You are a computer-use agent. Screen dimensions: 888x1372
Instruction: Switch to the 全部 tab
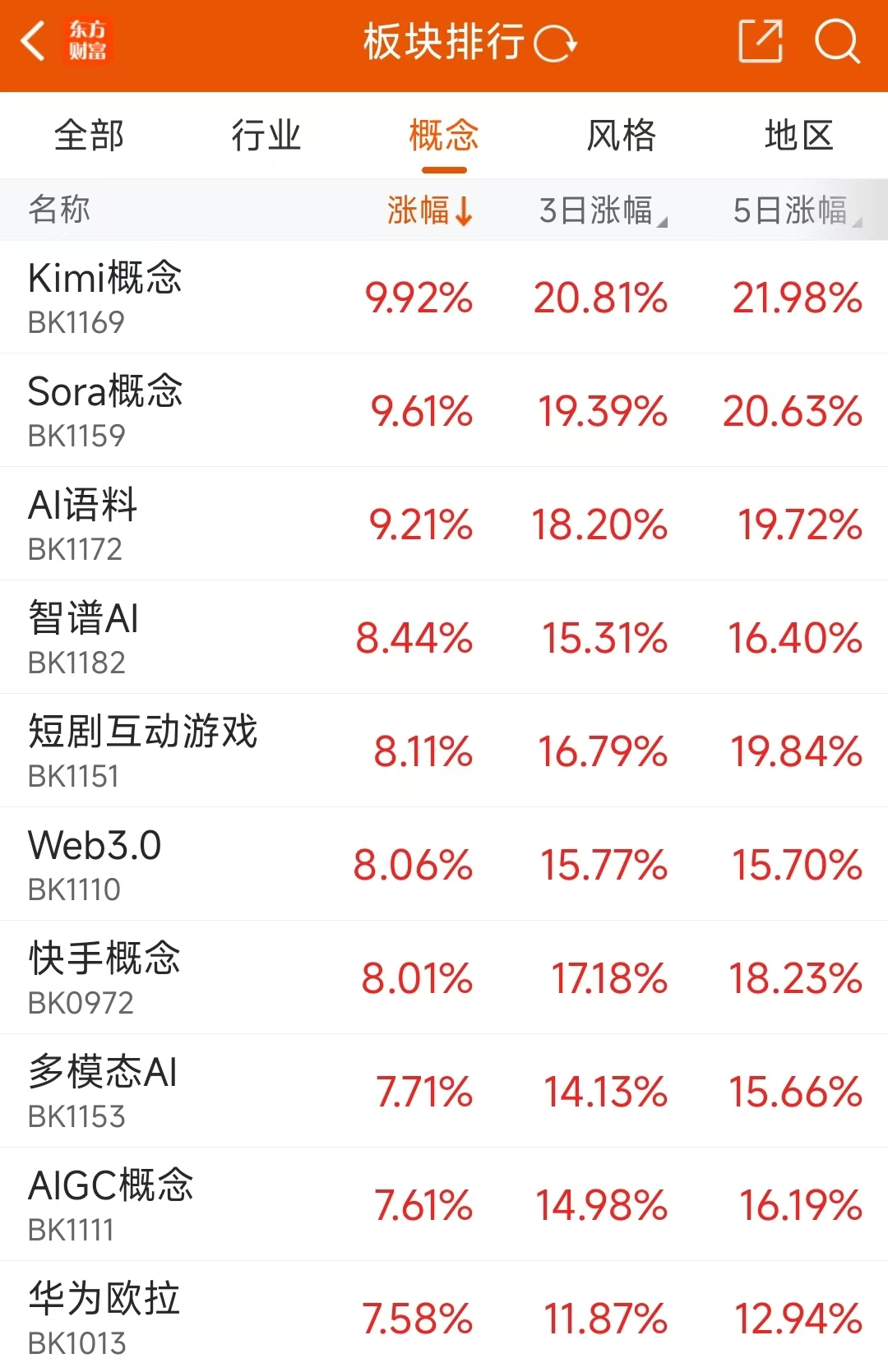coord(89,136)
